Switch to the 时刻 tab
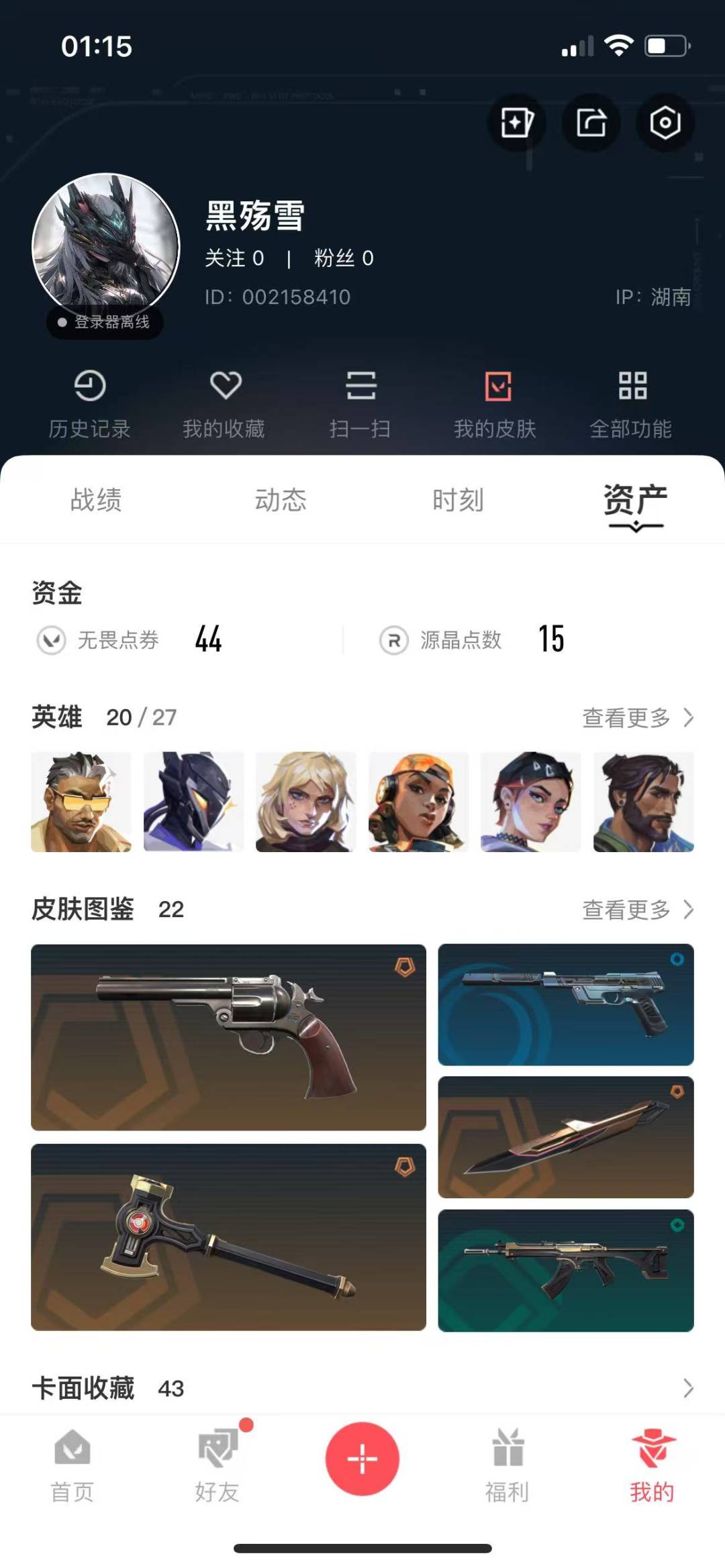 pyautogui.click(x=458, y=500)
